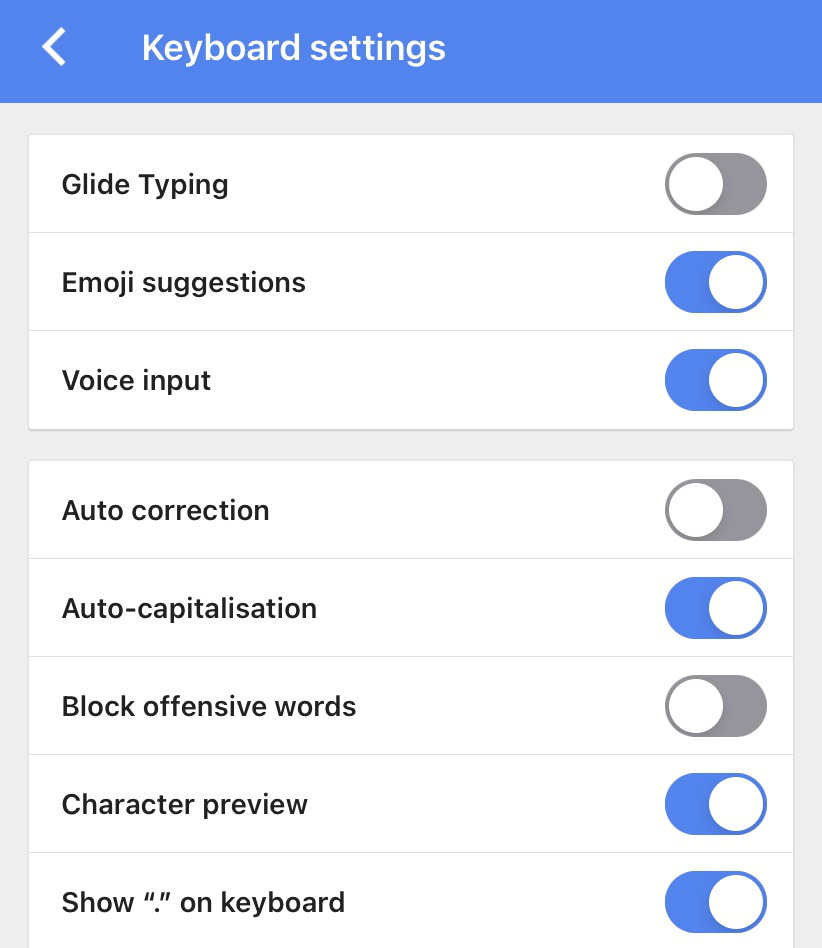Disable the Voice input toggle

tap(715, 380)
